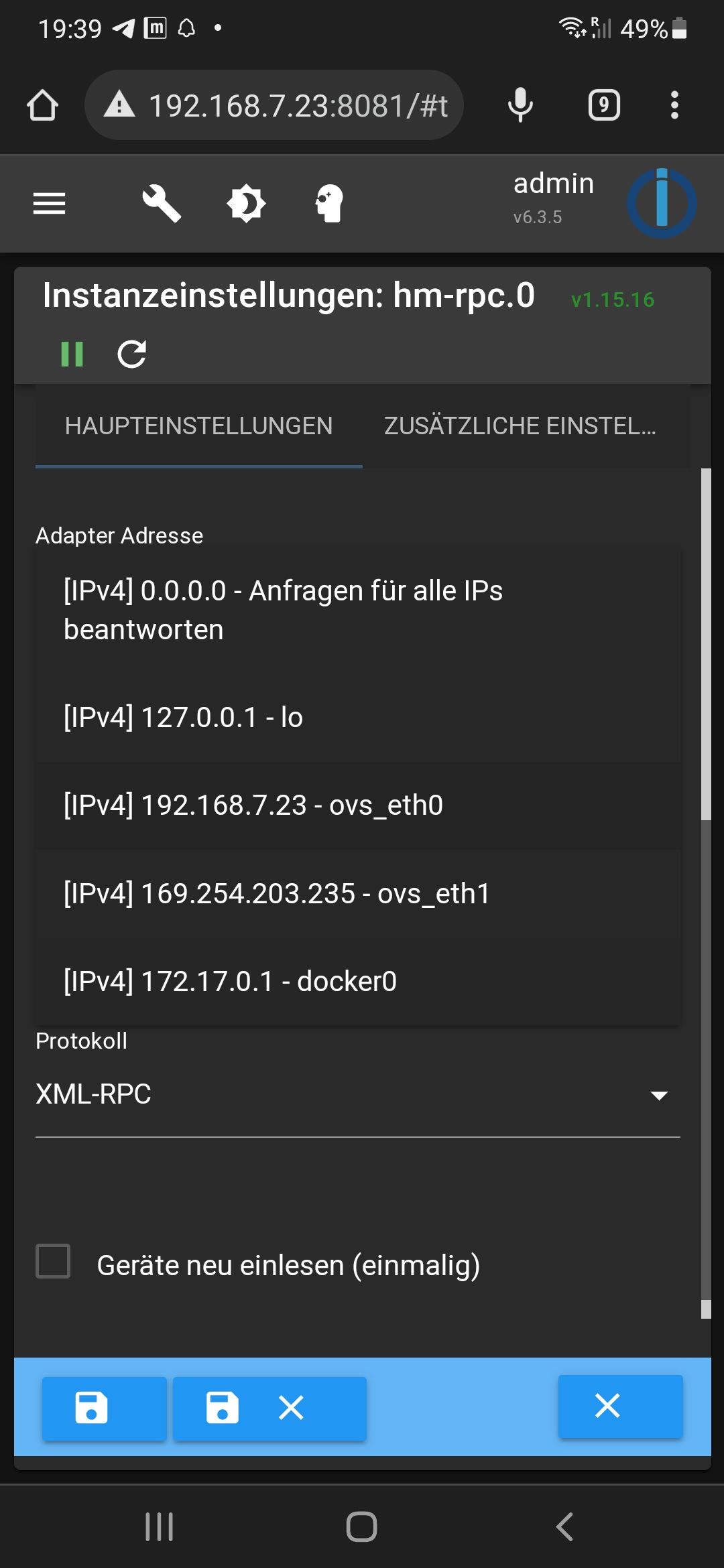Switch to Zusätzliche Einstellungen tab
Screen dimensions: 724x1568
tap(520, 426)
